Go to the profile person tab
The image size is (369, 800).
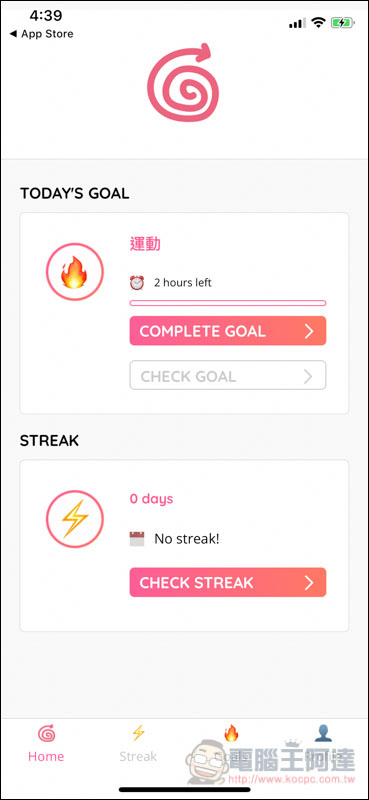coord(323,742)
